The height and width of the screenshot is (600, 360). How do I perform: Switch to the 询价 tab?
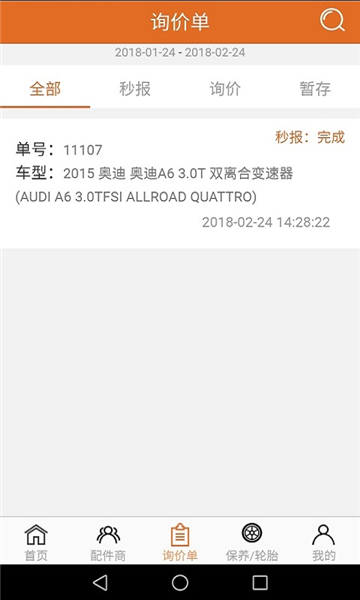click(225, 89)
